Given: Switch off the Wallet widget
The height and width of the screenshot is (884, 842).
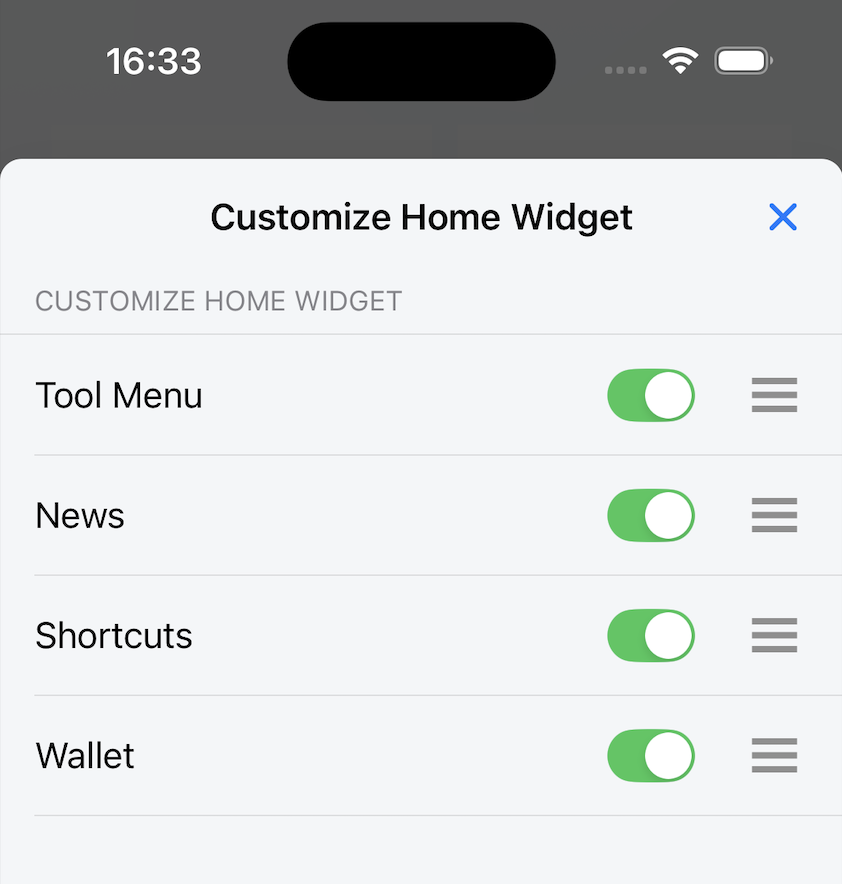Looking at the screenshot, I should pyautogui.click(x=651, y=755).
